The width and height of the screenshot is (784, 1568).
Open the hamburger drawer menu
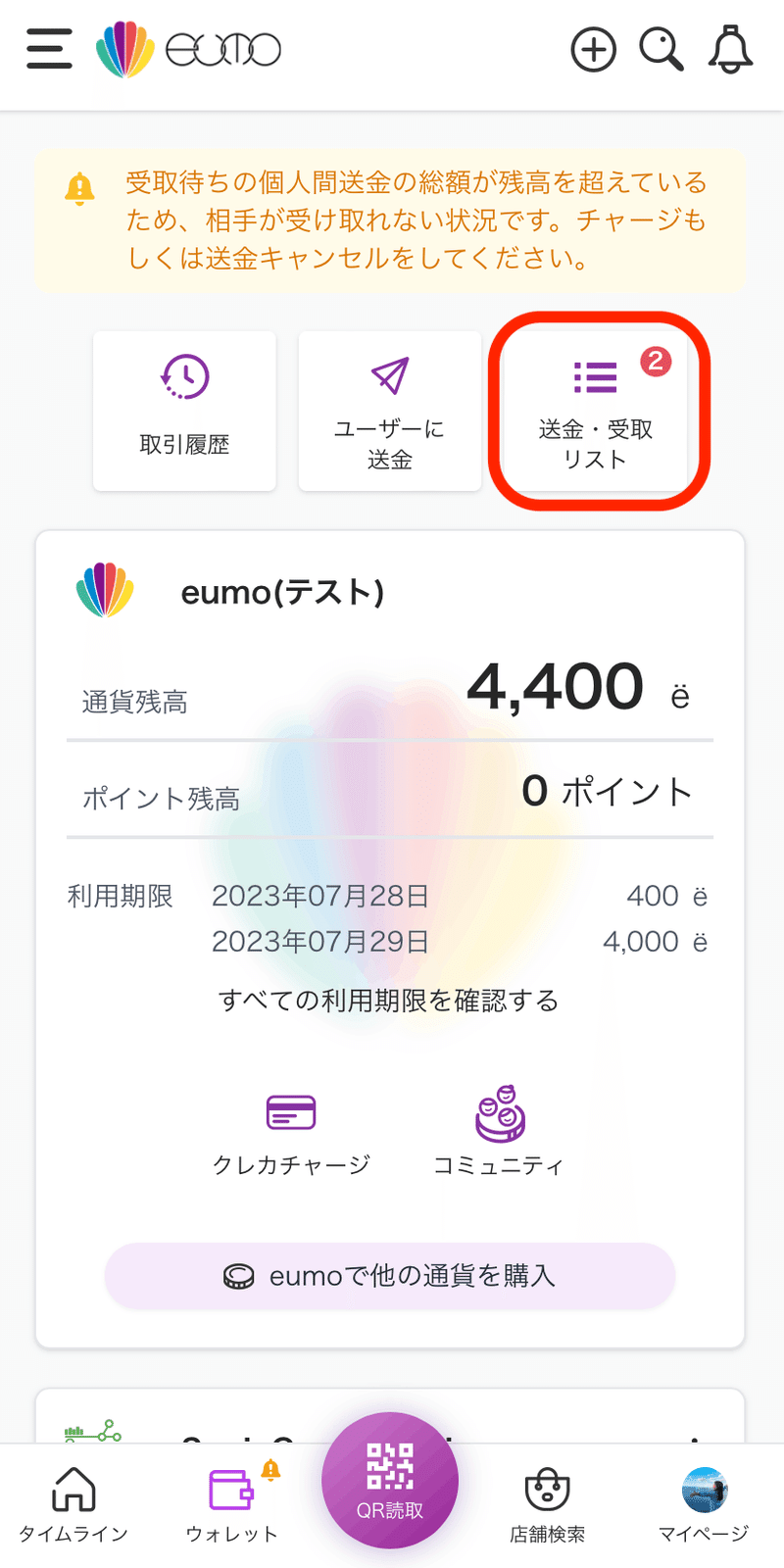click(49, 49)
